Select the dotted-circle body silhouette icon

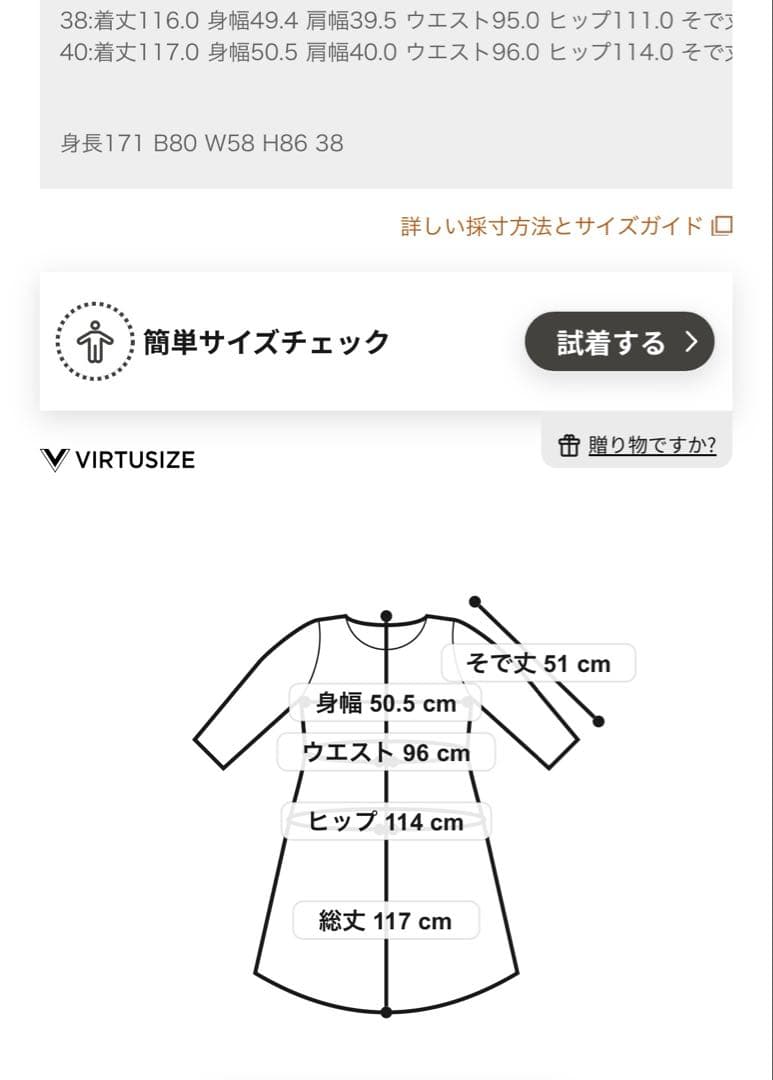click(x=95, y=341)
